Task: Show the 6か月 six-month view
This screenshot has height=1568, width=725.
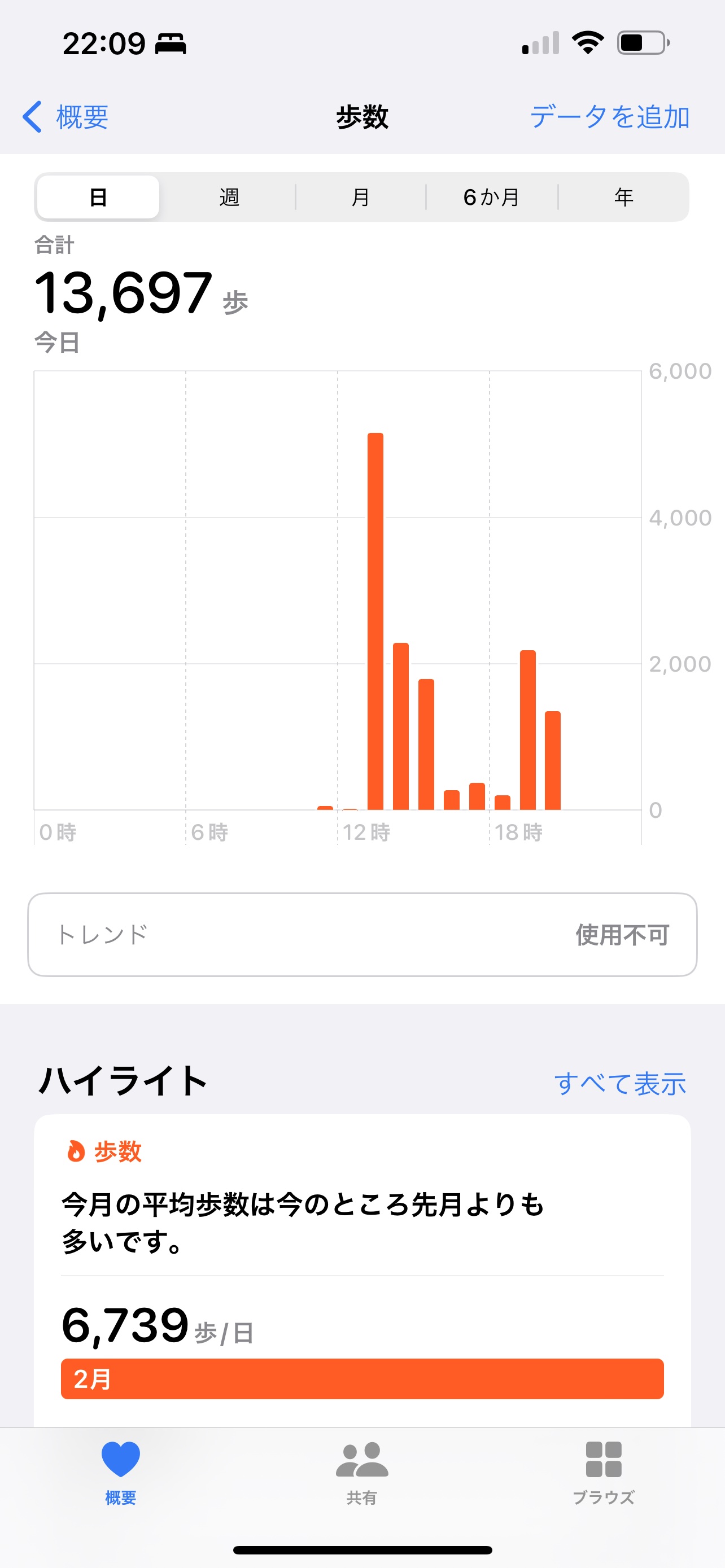Action: pos(491,197)
